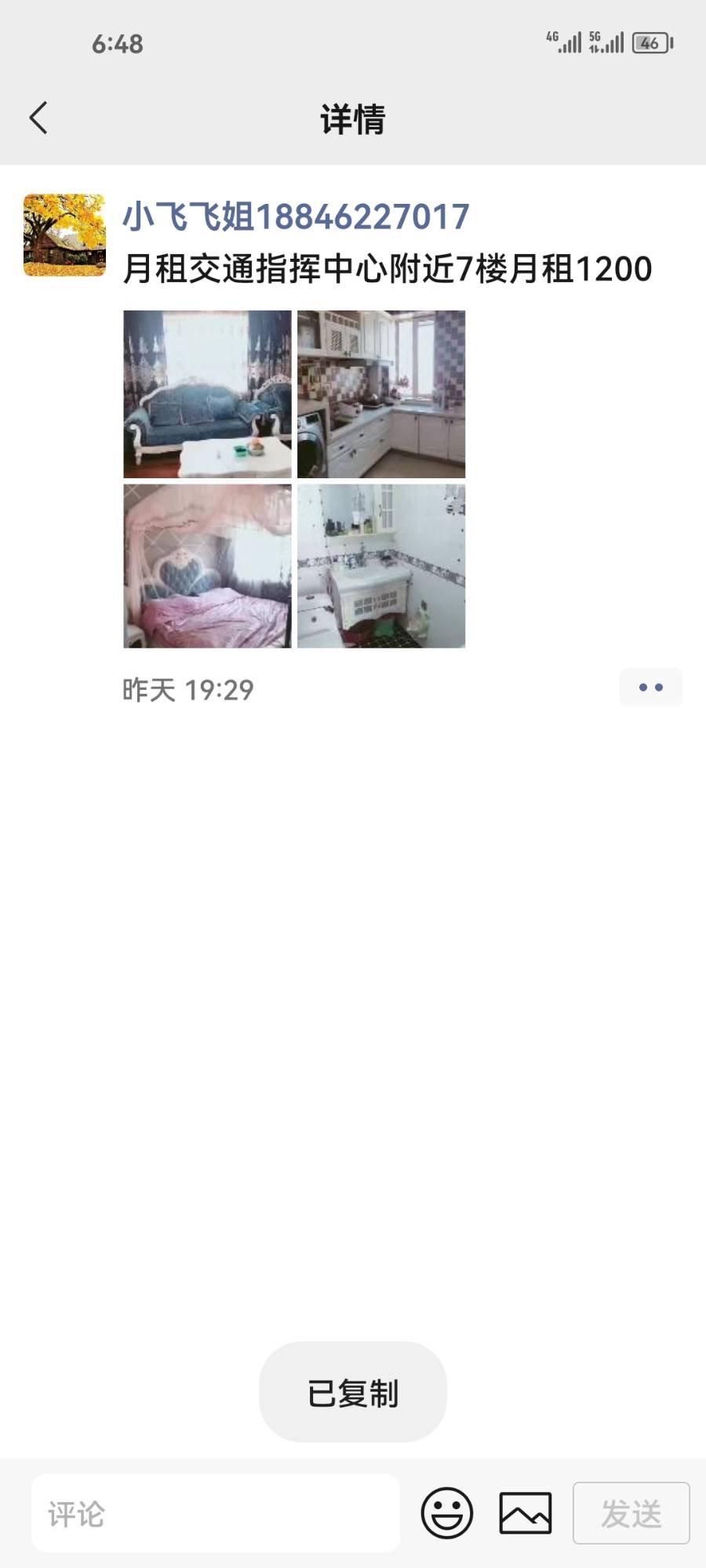The height and width of the screenshot is (1568, 706).
Task: Open profile via name 小飞飞姐18846227017
Action: coord(296,216)
